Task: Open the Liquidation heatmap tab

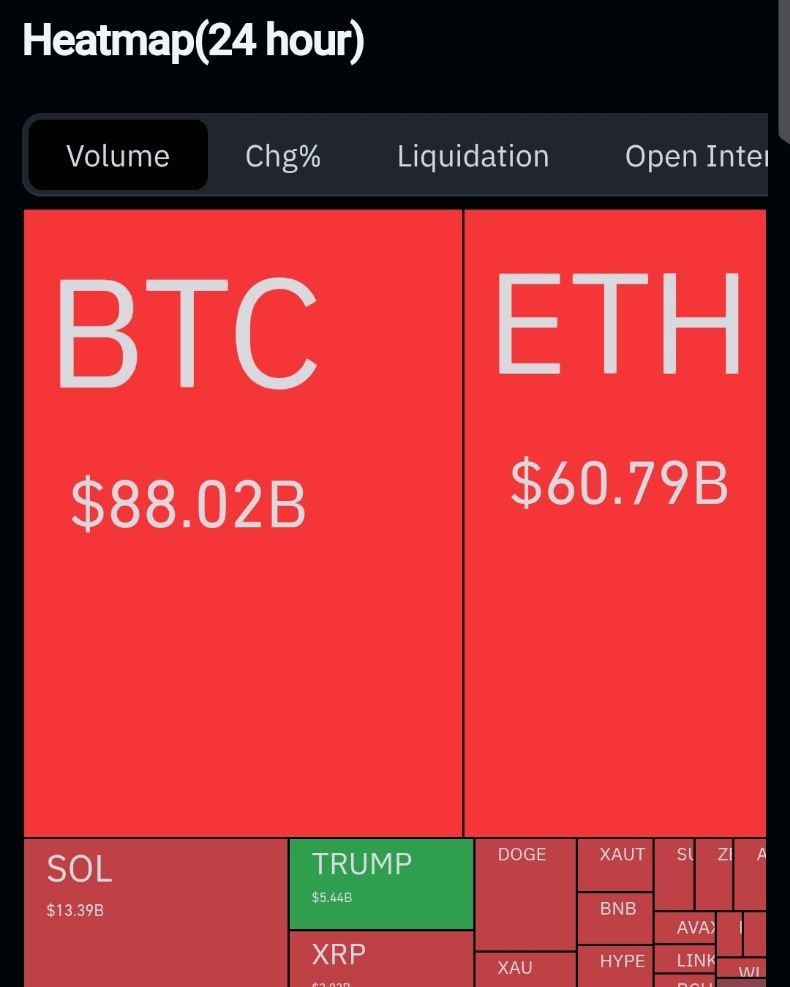Action: [473, 156]
